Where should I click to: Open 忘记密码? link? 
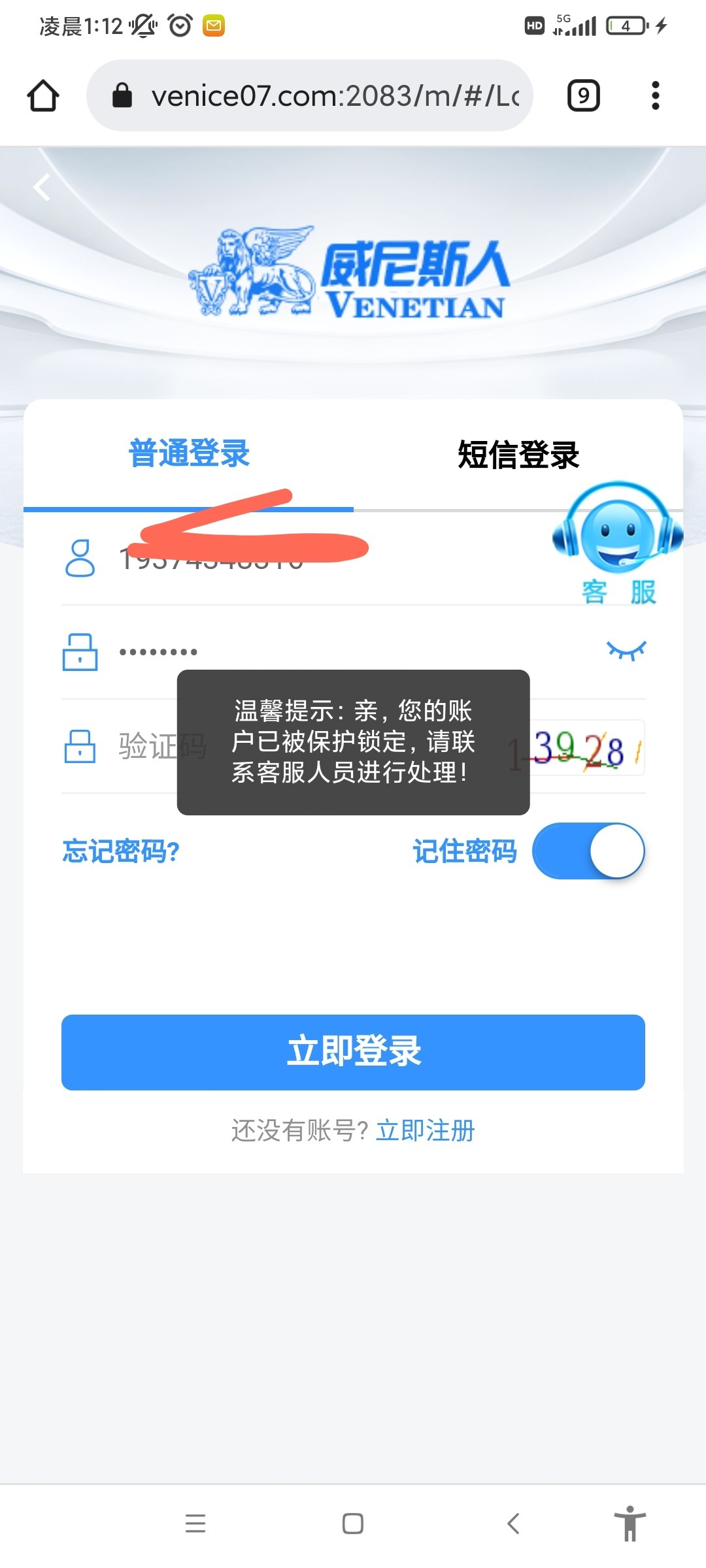click(121, 851)
